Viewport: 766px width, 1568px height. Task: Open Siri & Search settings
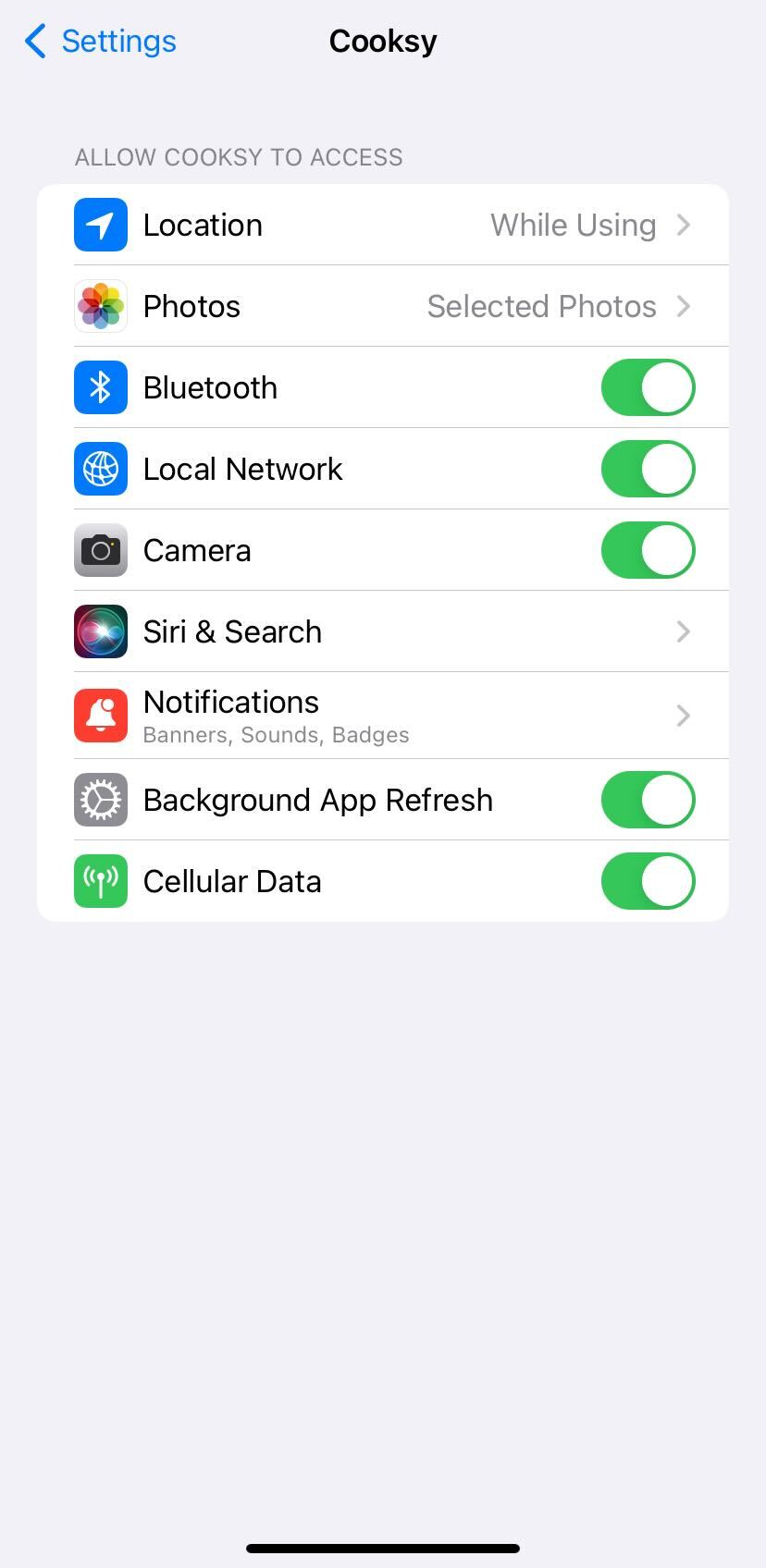(383, 631)
